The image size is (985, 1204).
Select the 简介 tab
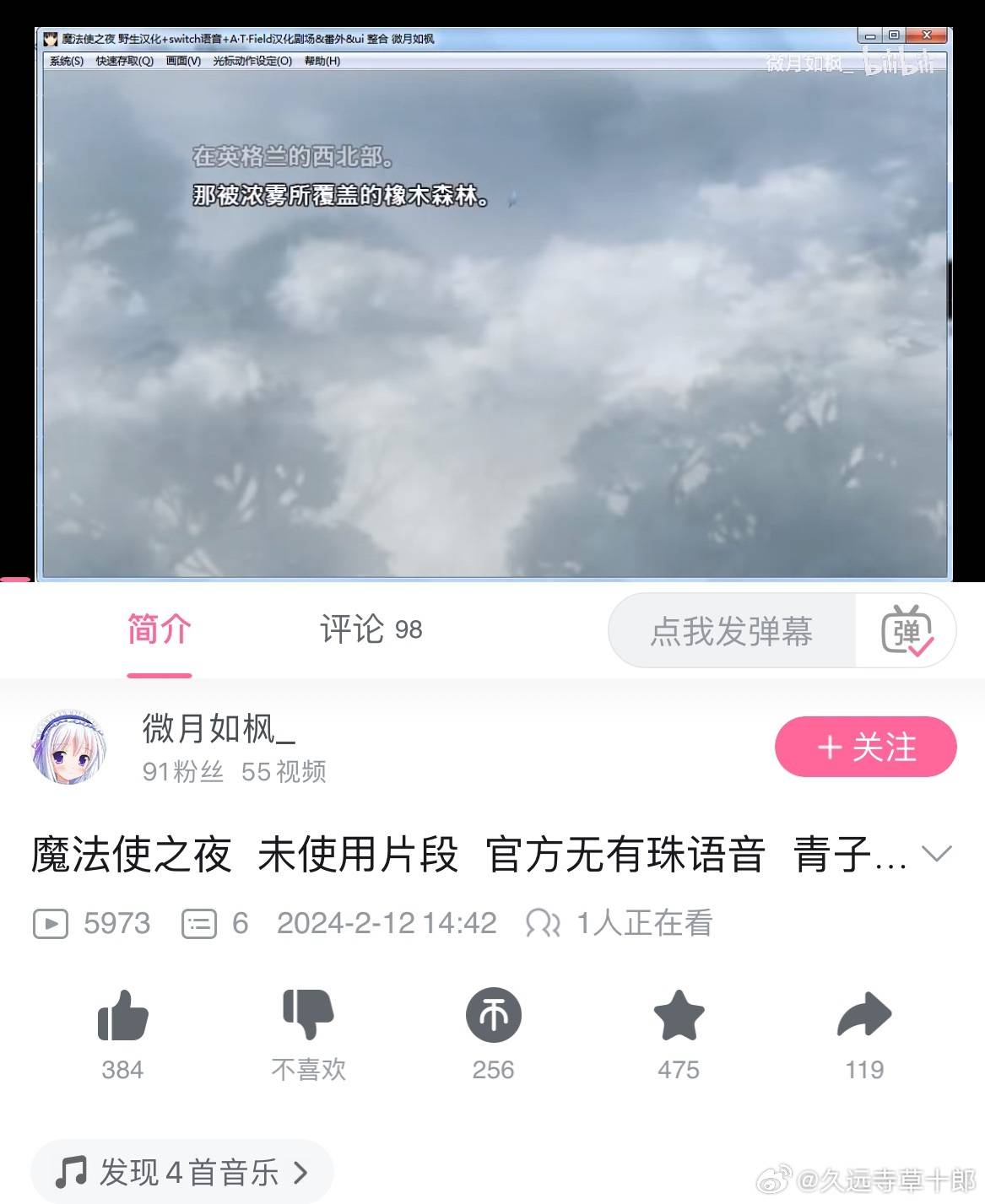[160, 629]
